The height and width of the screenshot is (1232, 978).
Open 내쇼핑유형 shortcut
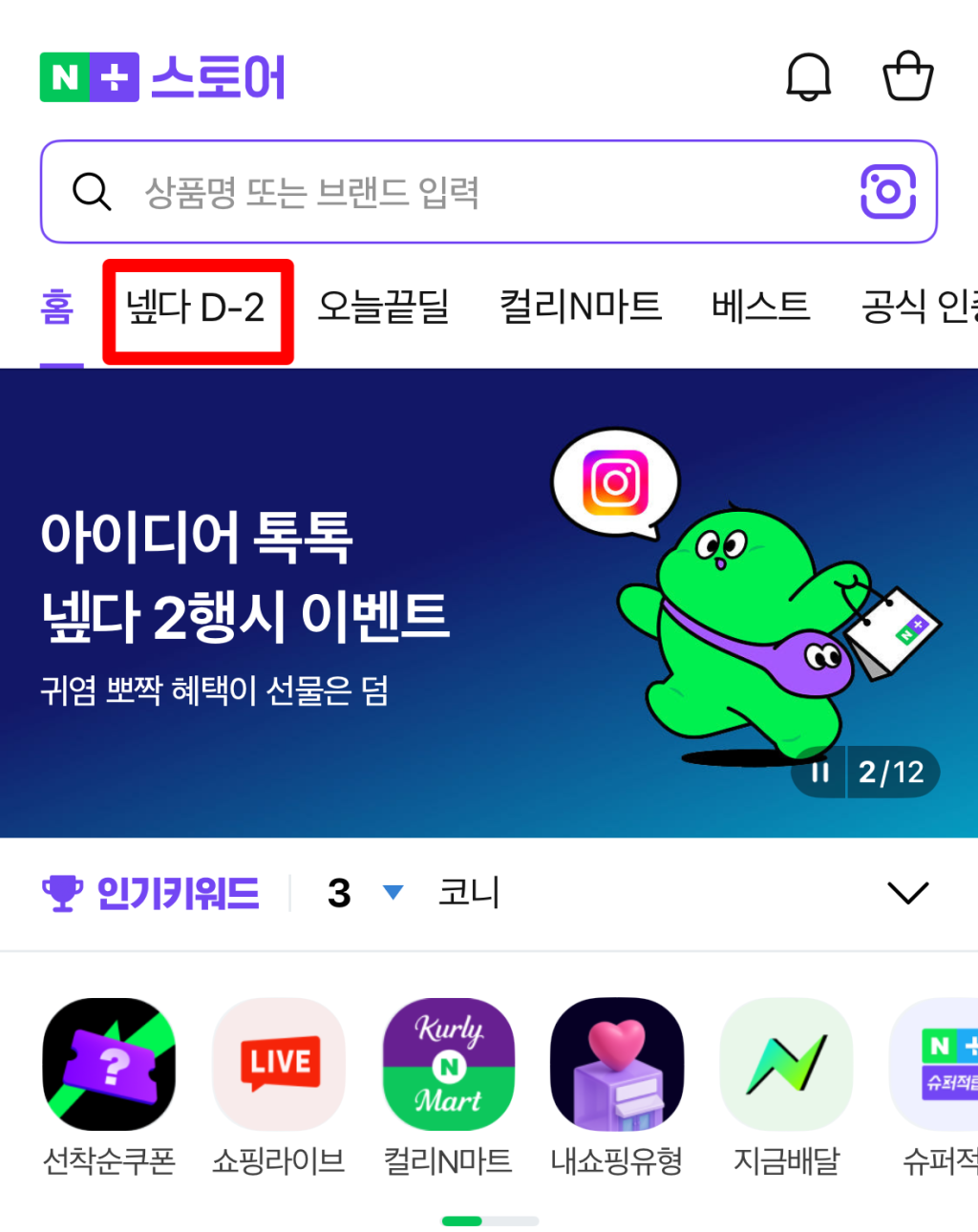tap(617, 1065)
